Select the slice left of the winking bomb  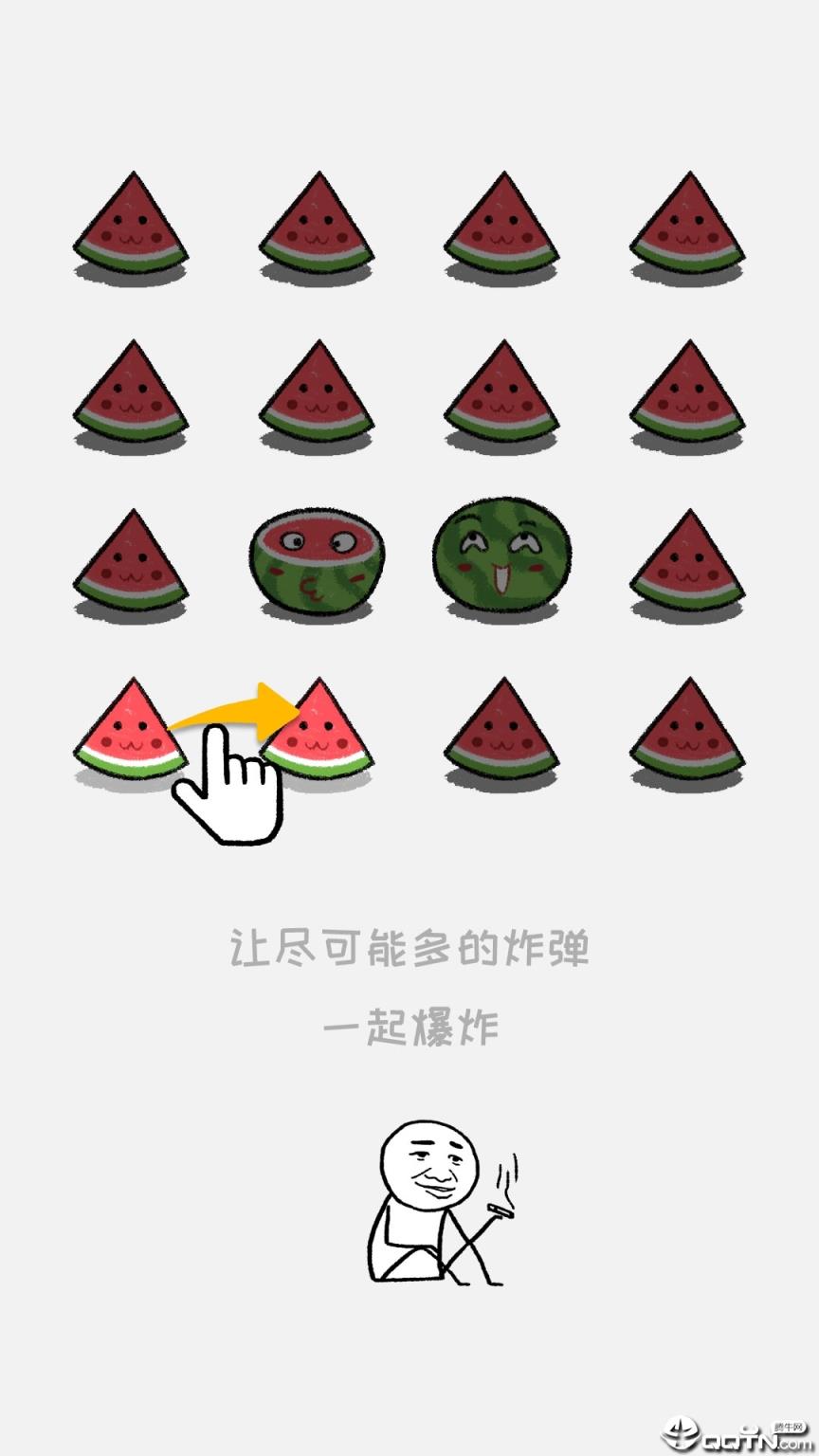(x=131, y=561)
